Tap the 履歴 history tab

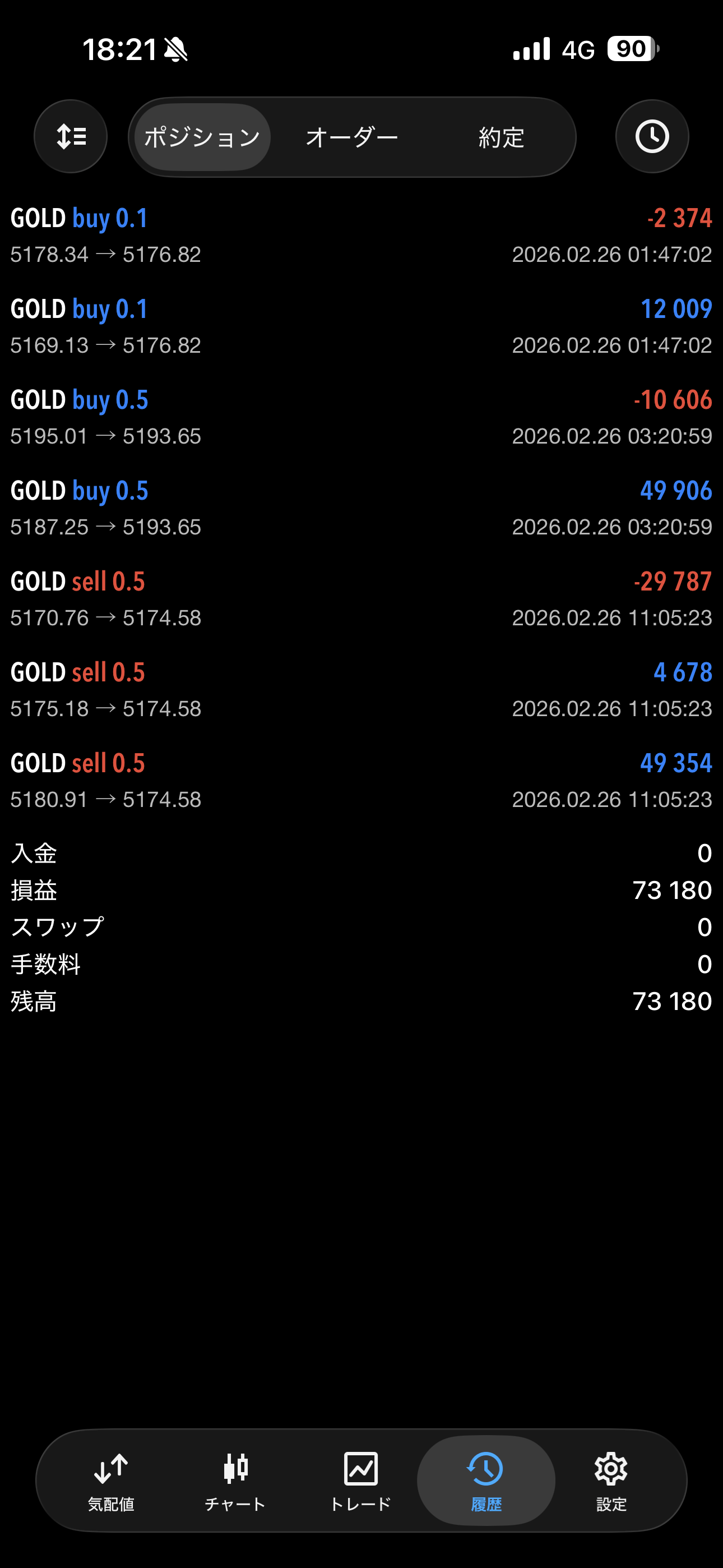click(x=486, y=1481)
